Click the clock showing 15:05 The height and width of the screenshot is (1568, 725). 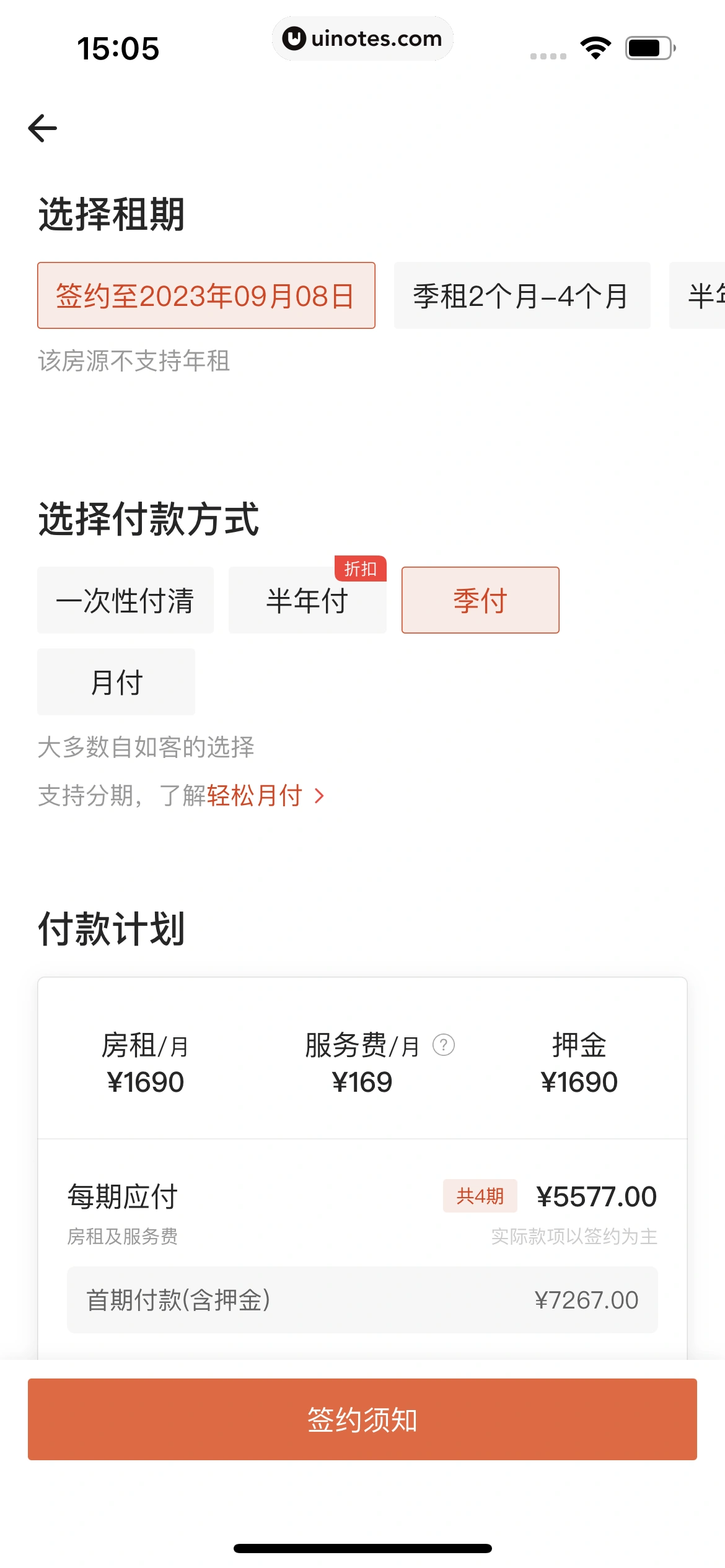click(118, 48)
